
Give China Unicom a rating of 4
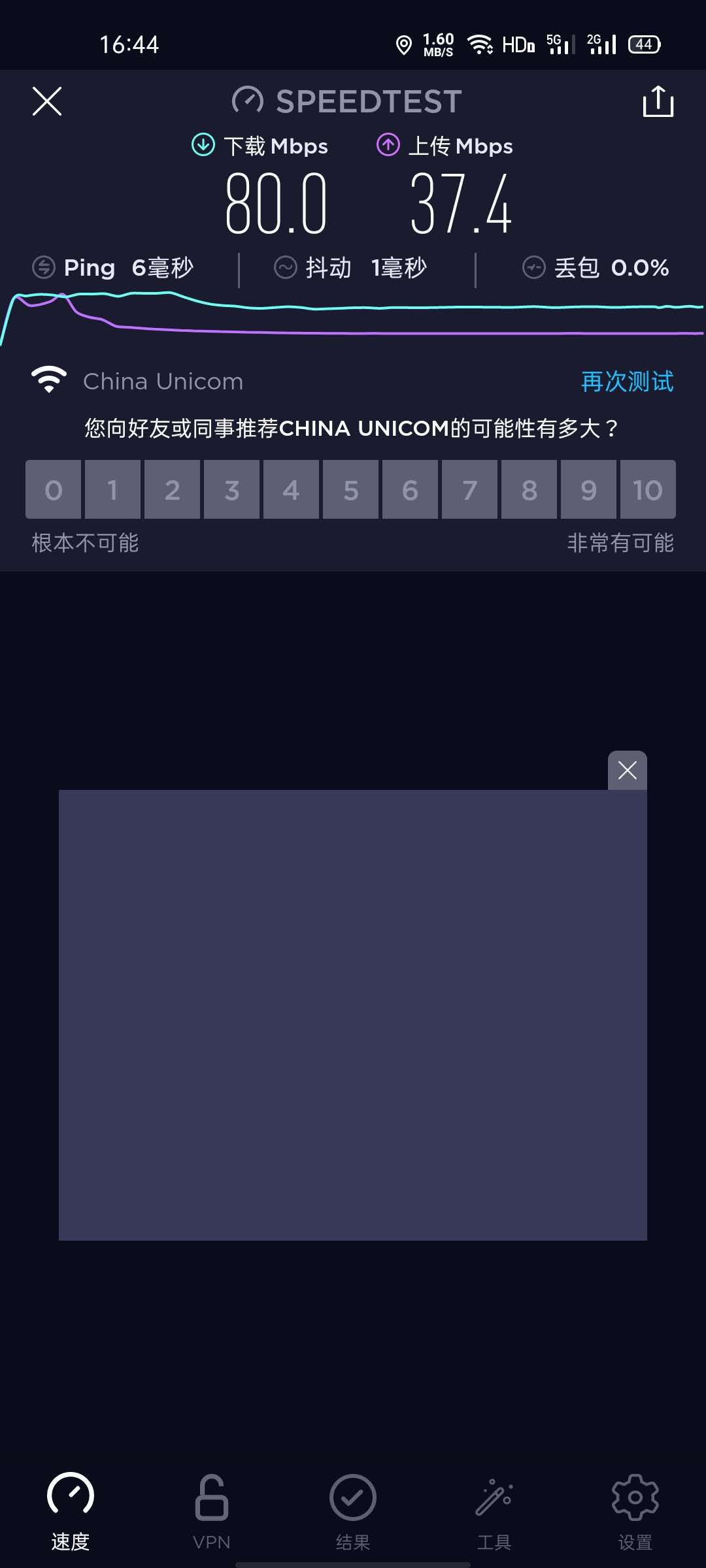click(292, 489)
